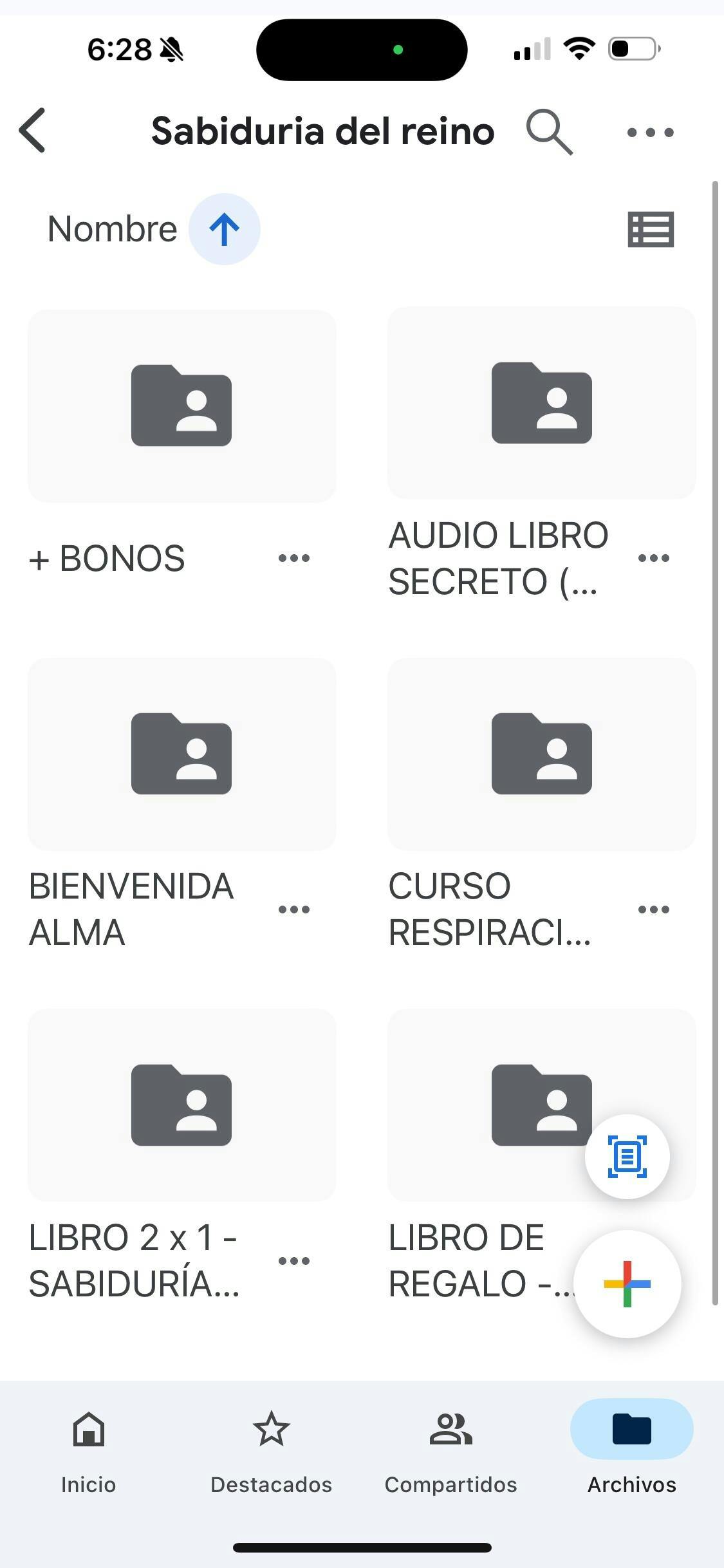
Task: Open the LIBRO 2 x 1 - SABIDURÍA folder
Action: coord(182,1105)
